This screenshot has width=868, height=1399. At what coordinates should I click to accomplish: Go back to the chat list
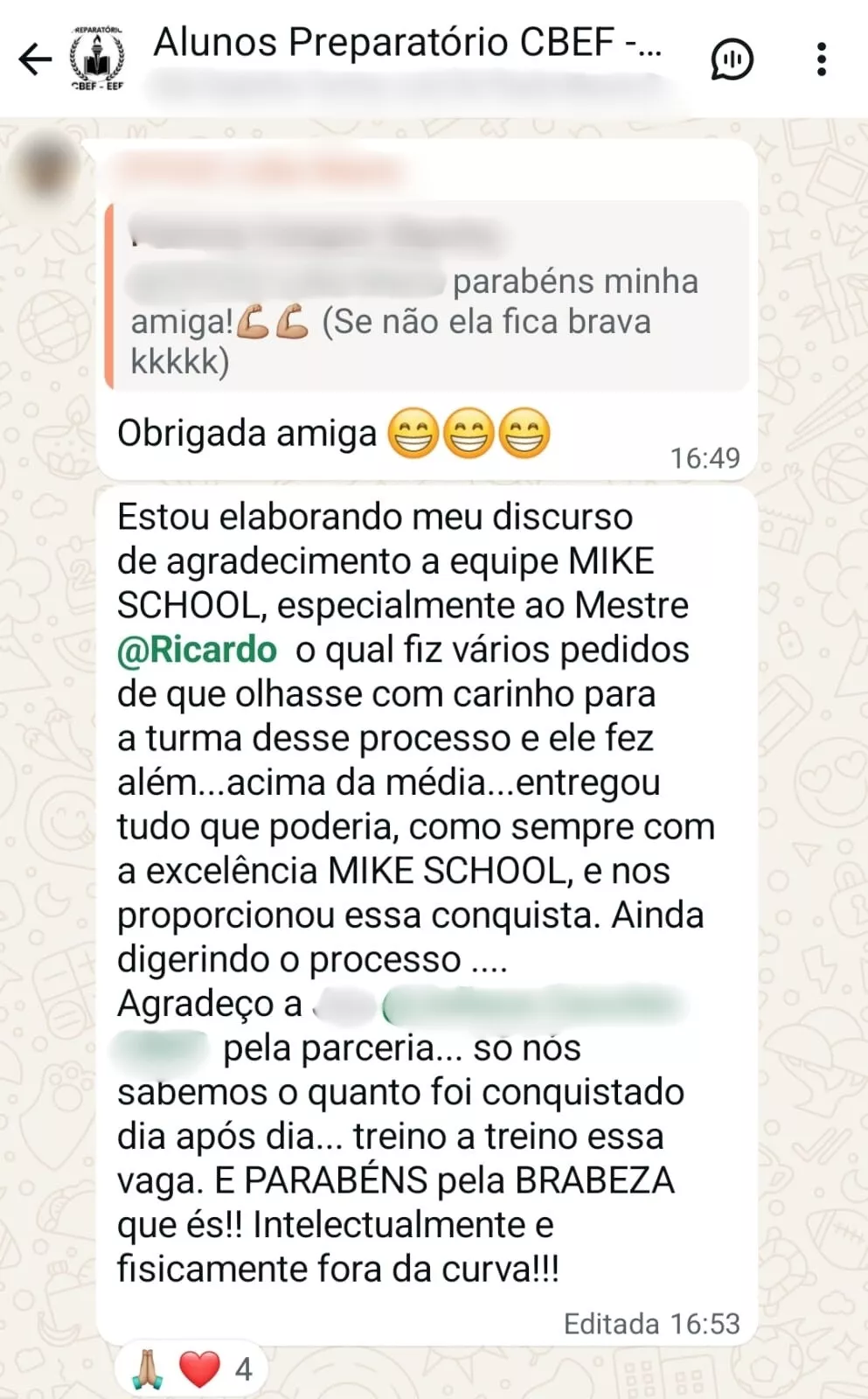[35, 59]
